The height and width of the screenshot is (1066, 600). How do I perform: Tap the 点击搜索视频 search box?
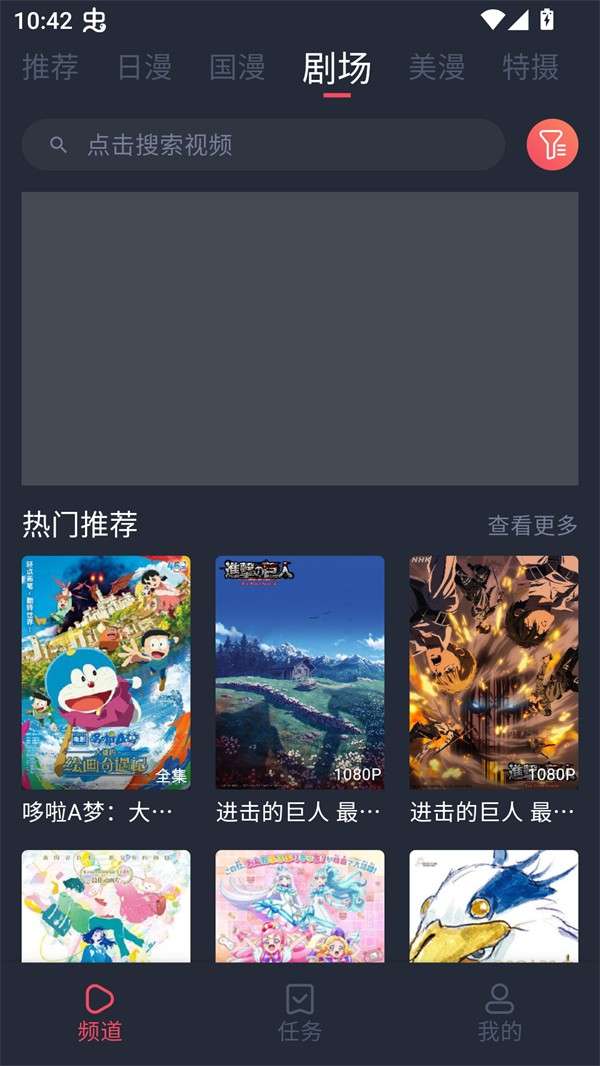click(x=263, y=145)
